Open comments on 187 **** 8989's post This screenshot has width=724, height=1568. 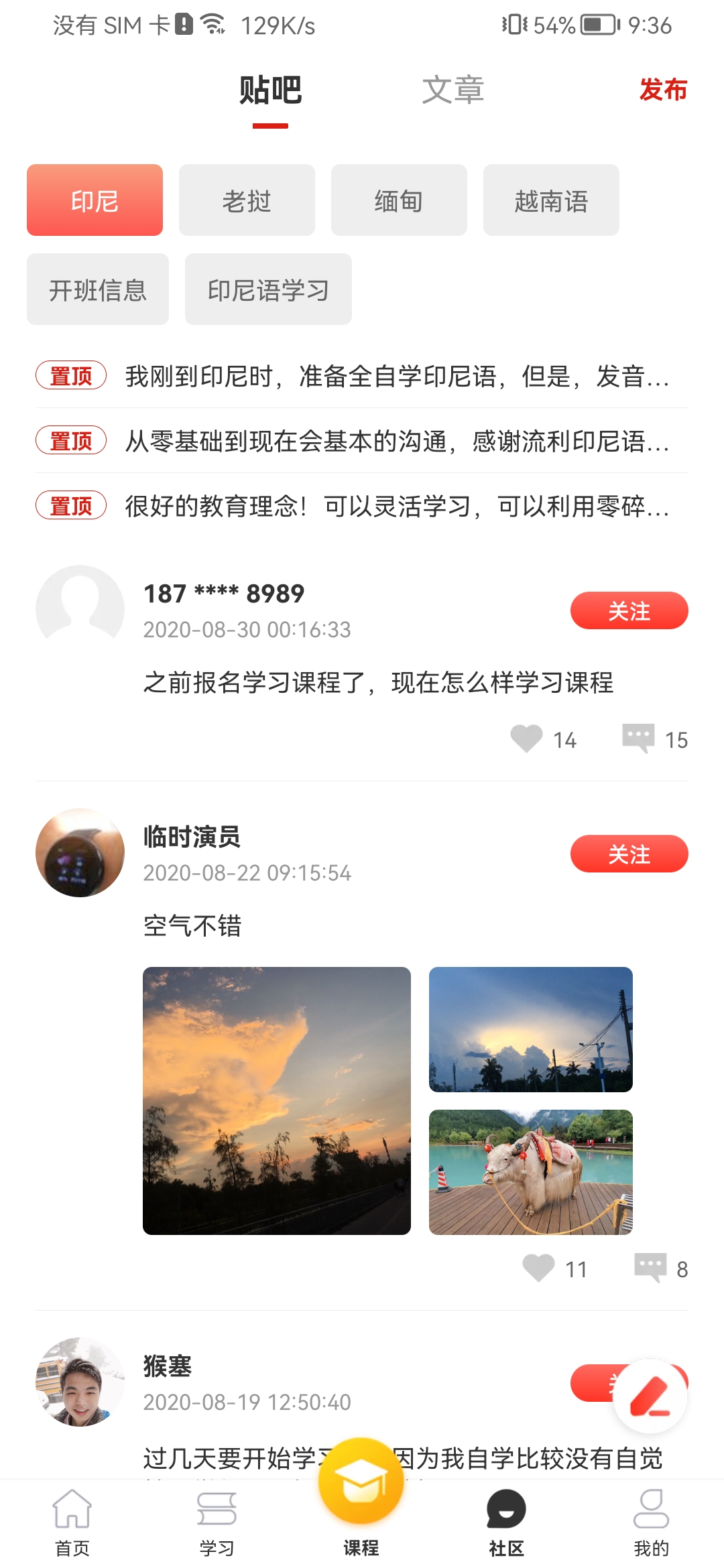click(x=638, y=738)
